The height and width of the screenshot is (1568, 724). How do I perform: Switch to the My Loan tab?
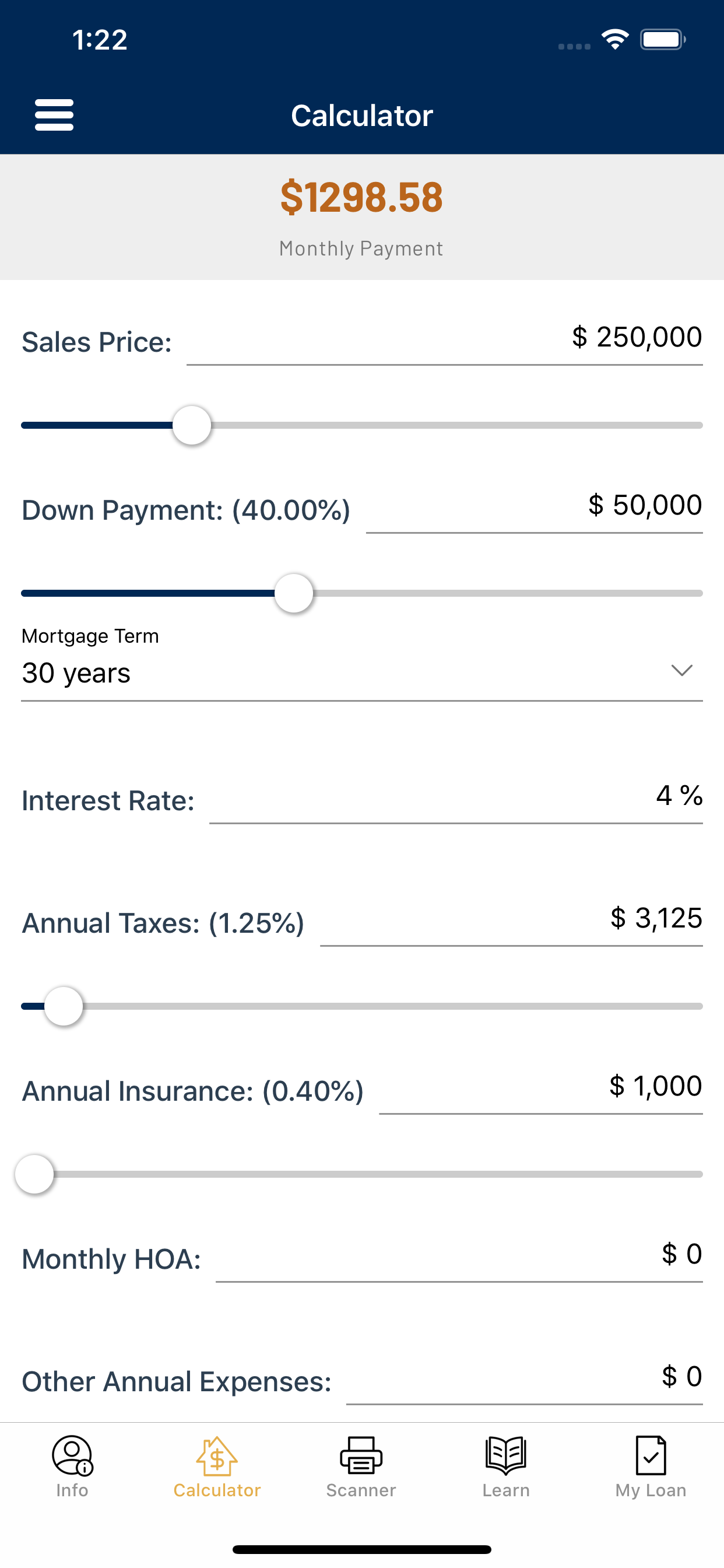[x=651, y=1467]
